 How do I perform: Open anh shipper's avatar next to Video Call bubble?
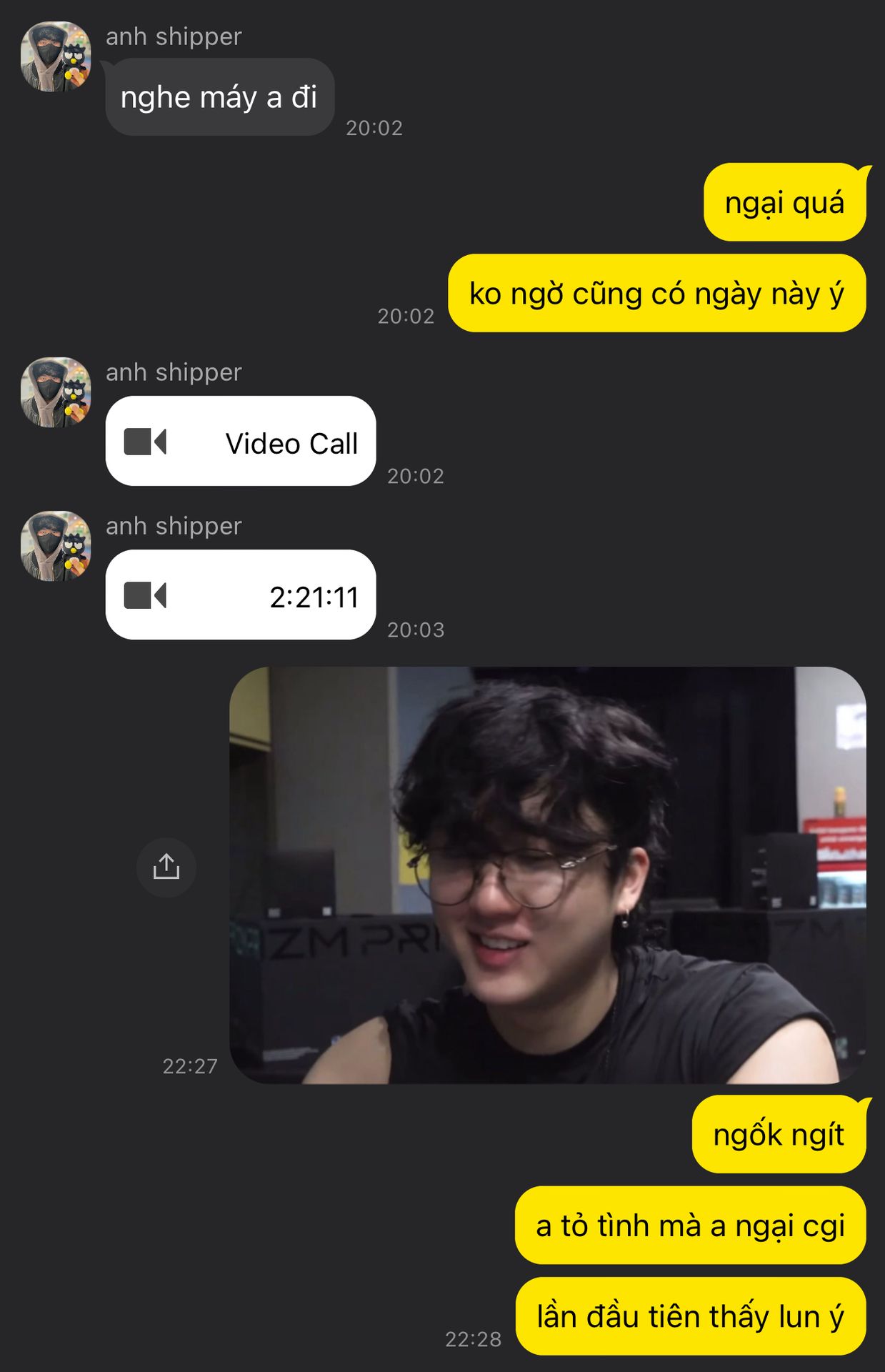(x=56, y=392)
